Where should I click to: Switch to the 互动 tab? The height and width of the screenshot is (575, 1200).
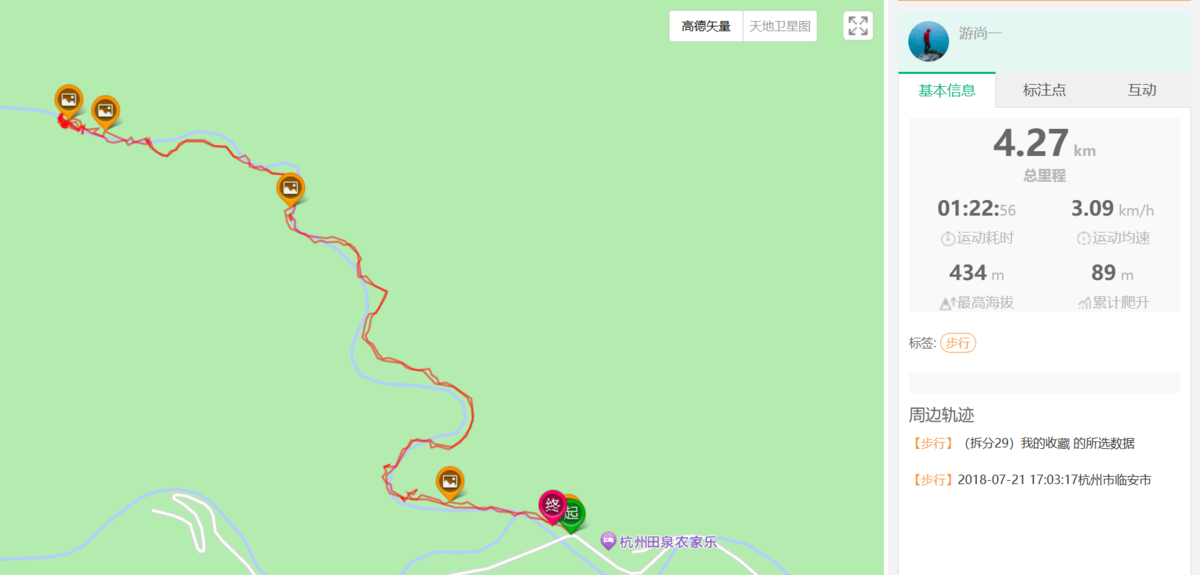tap(1142, 90)
